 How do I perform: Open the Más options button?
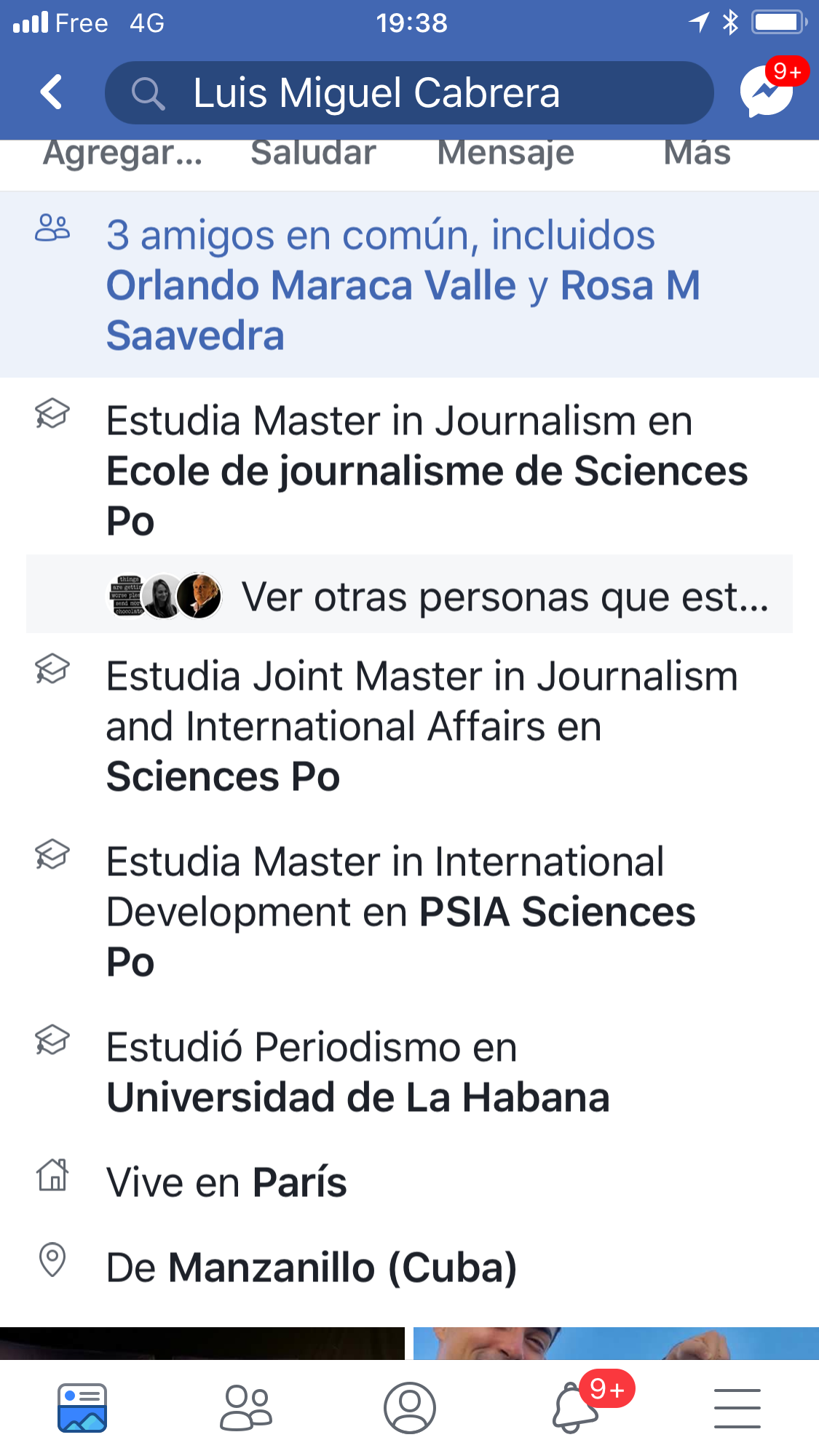pyautogui.click(x=697, y=154)
